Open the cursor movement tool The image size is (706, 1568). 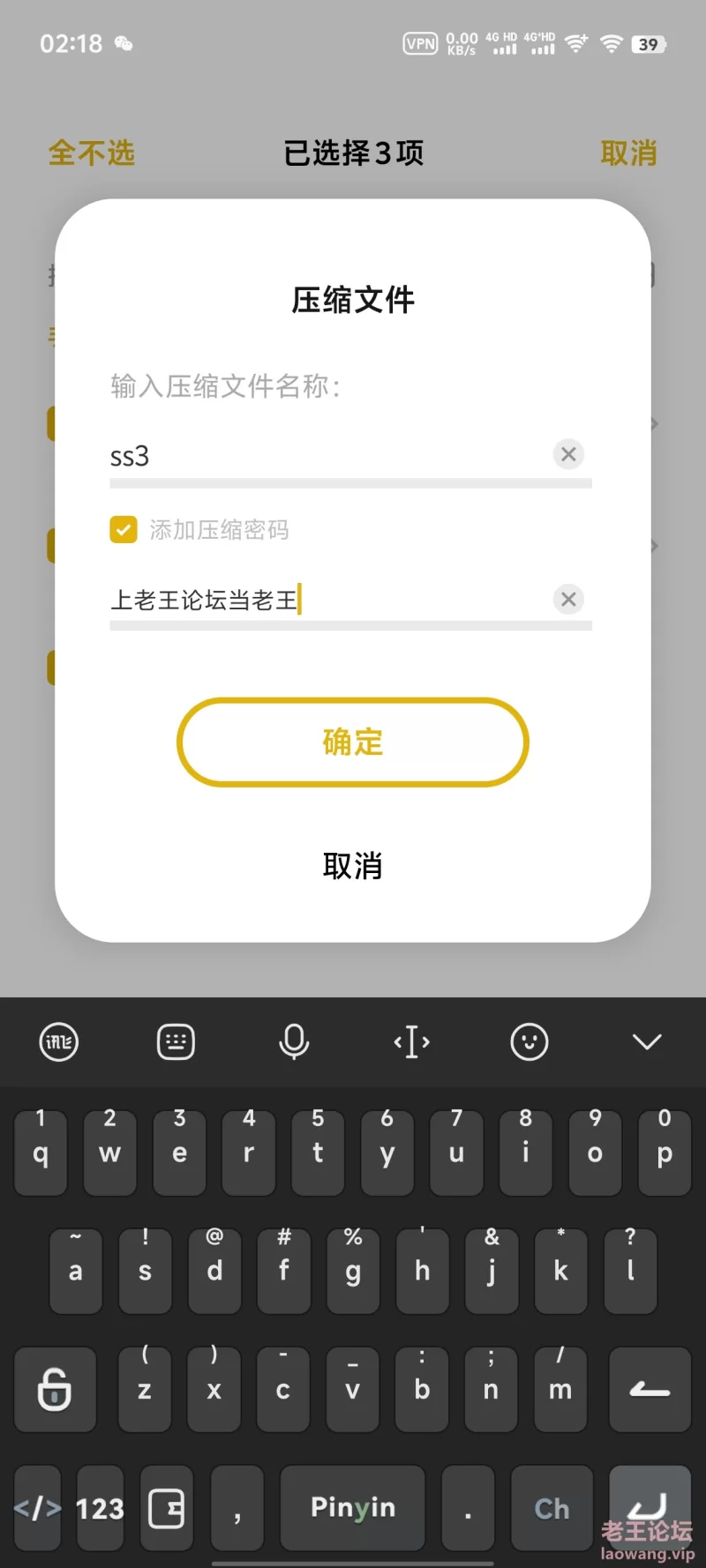(411, 1042)
